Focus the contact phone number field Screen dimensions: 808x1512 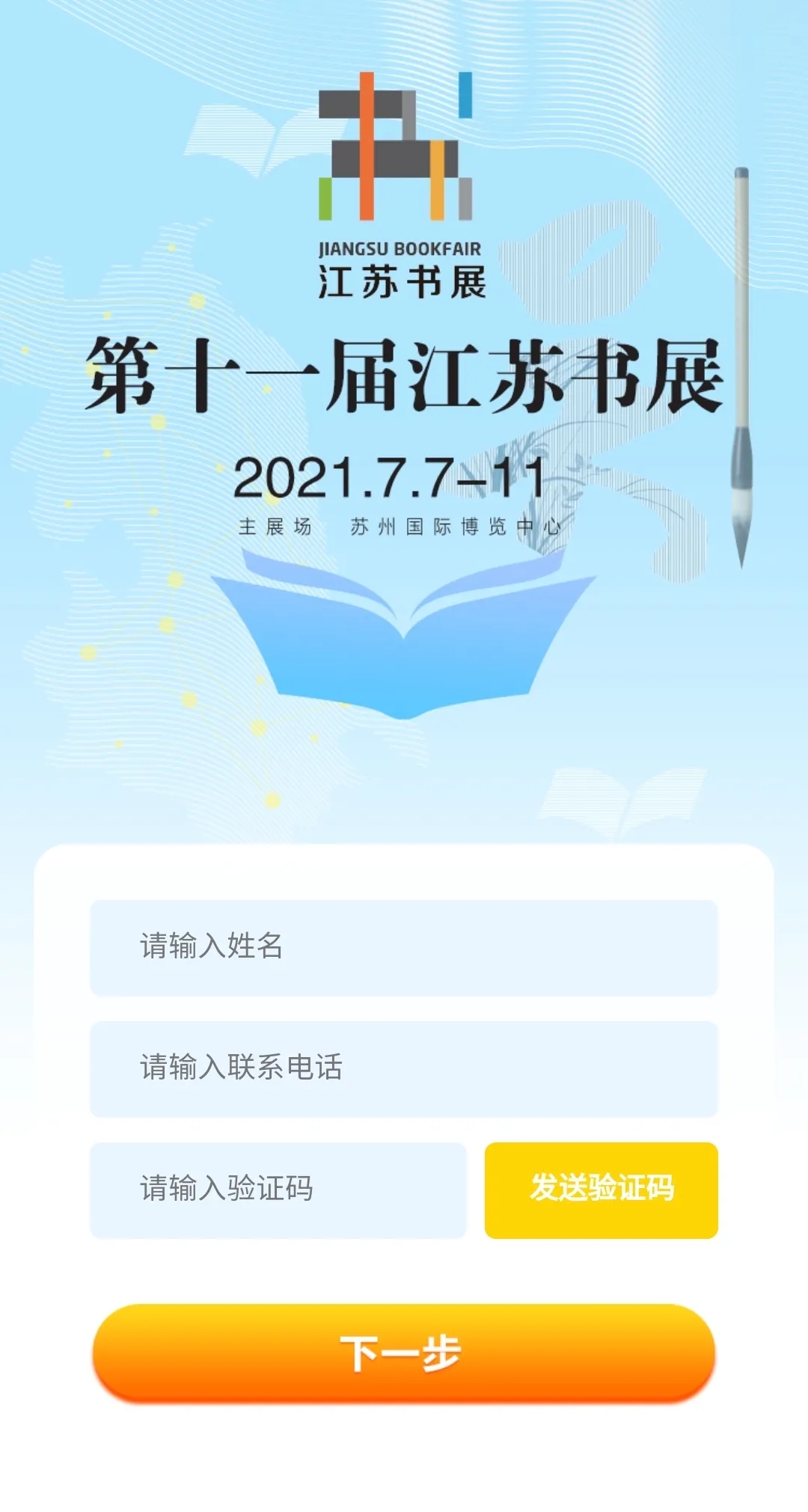404,1068
